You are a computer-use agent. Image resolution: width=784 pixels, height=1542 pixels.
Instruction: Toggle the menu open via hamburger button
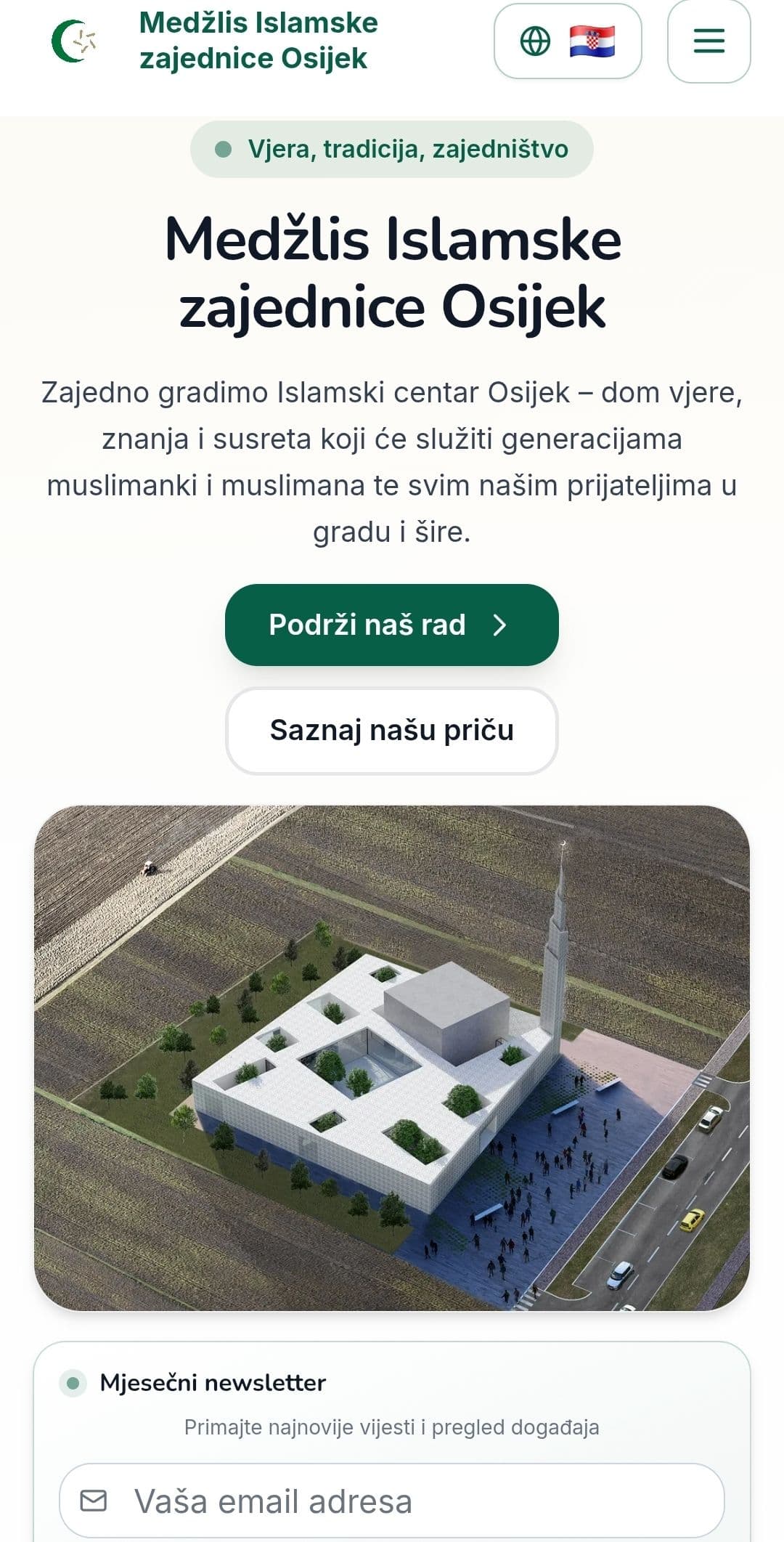pyautogui.click(x=708, y=42)
